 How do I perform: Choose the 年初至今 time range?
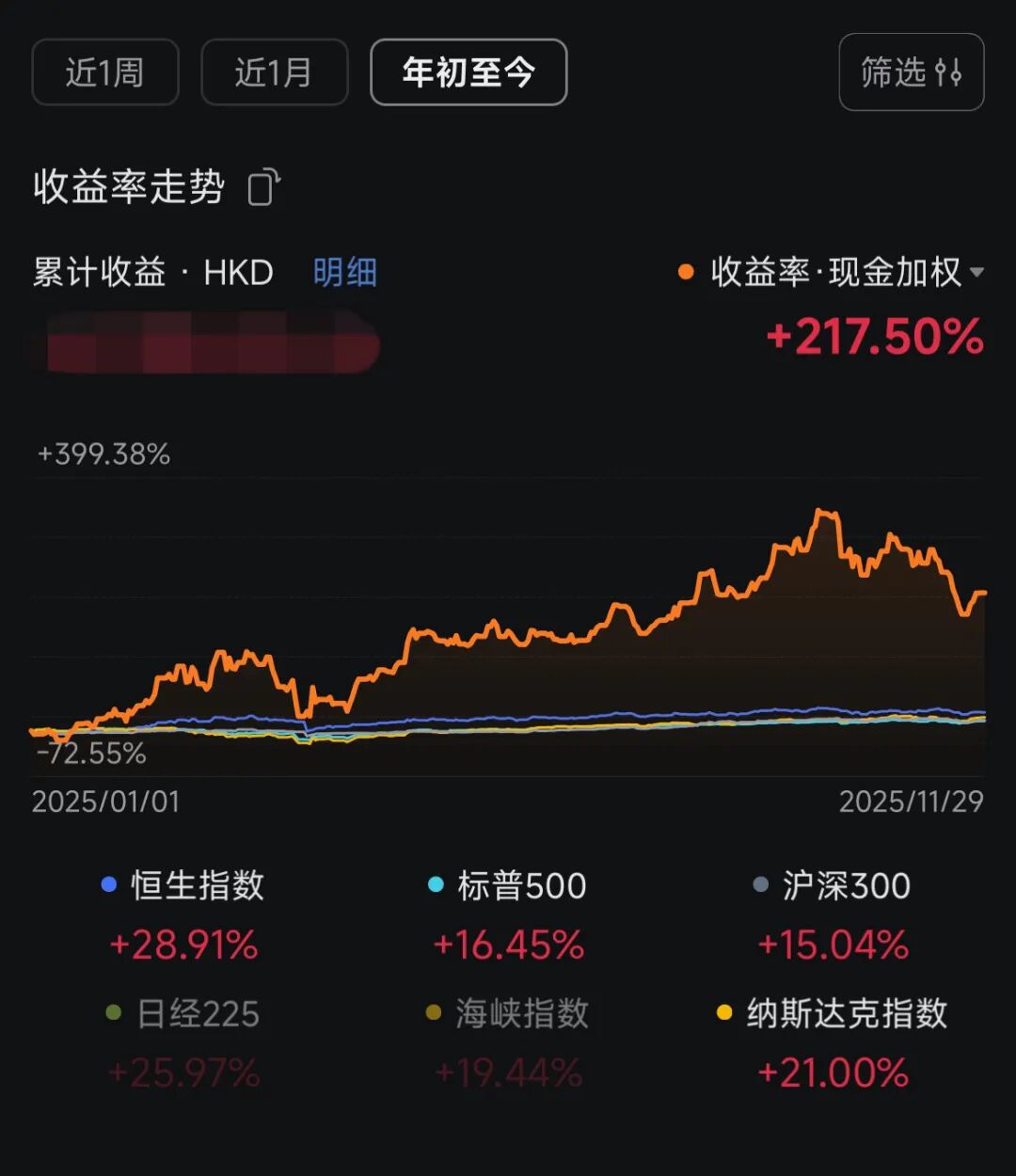click(x=468, y=72)
